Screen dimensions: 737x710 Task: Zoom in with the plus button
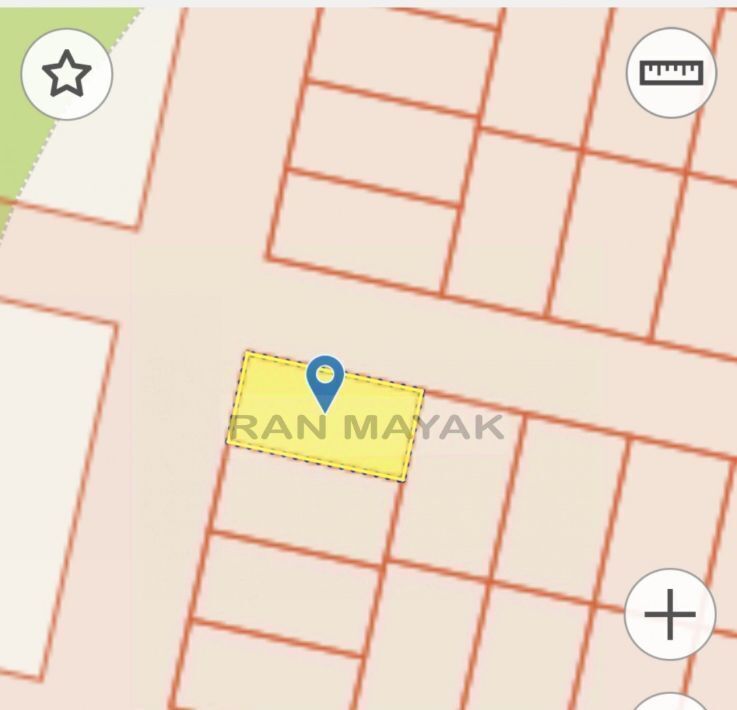(x=670, y=614)
